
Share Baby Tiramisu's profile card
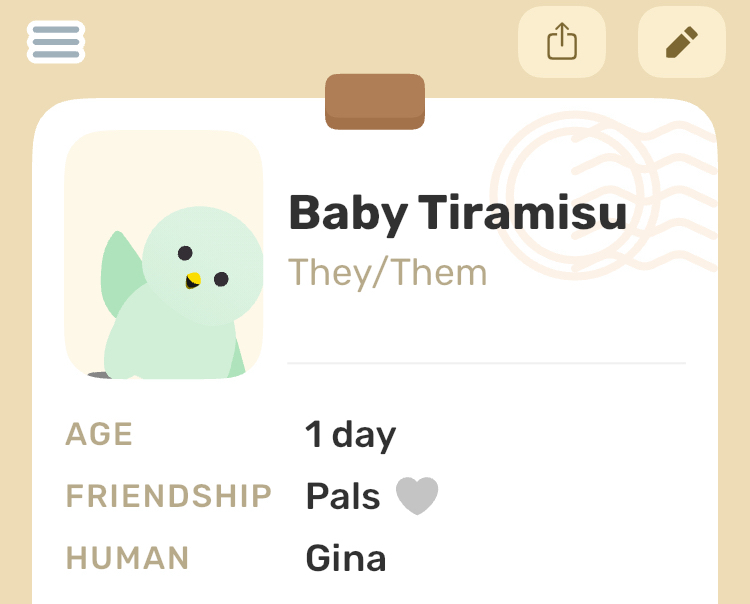click(x=562, y=42)
